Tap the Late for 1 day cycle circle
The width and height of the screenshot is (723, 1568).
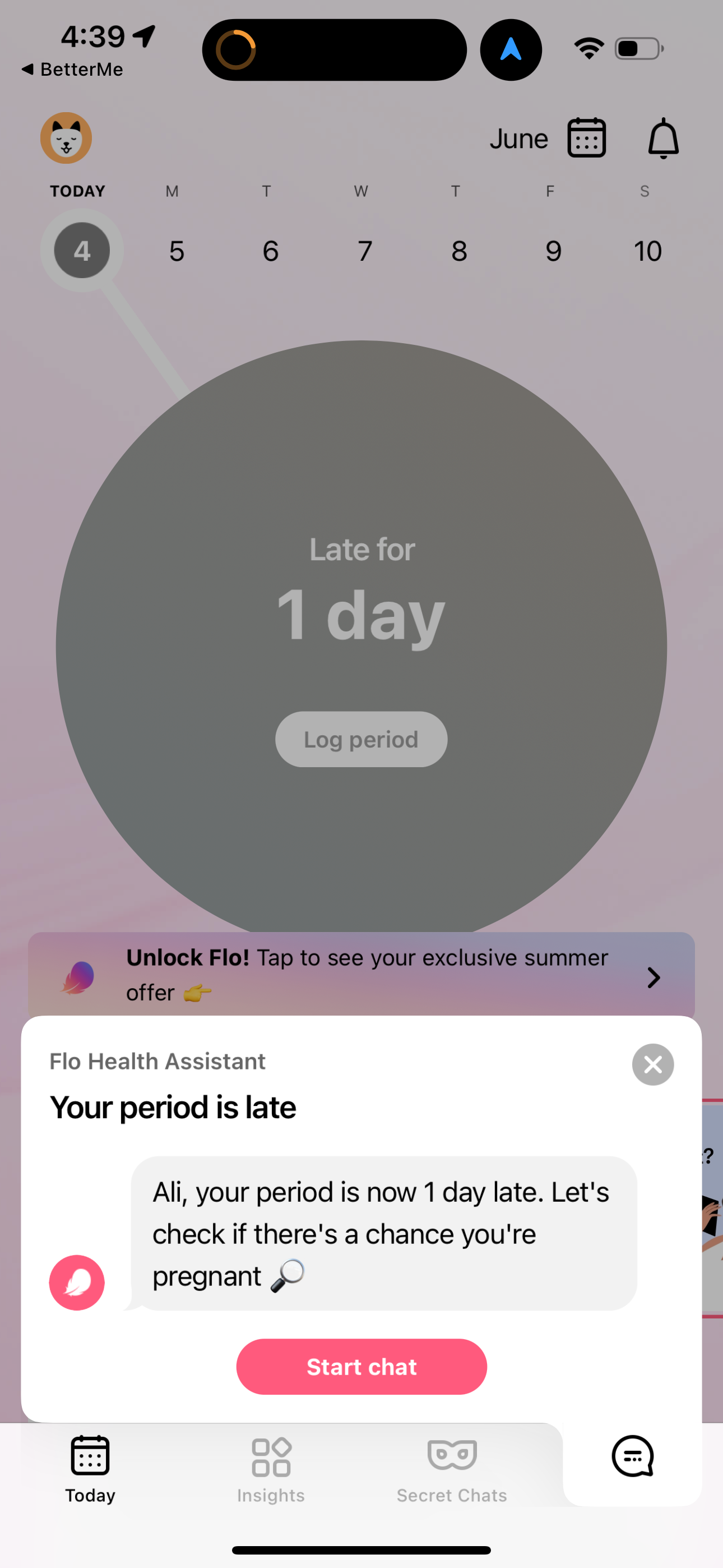[x=361, y=615]
